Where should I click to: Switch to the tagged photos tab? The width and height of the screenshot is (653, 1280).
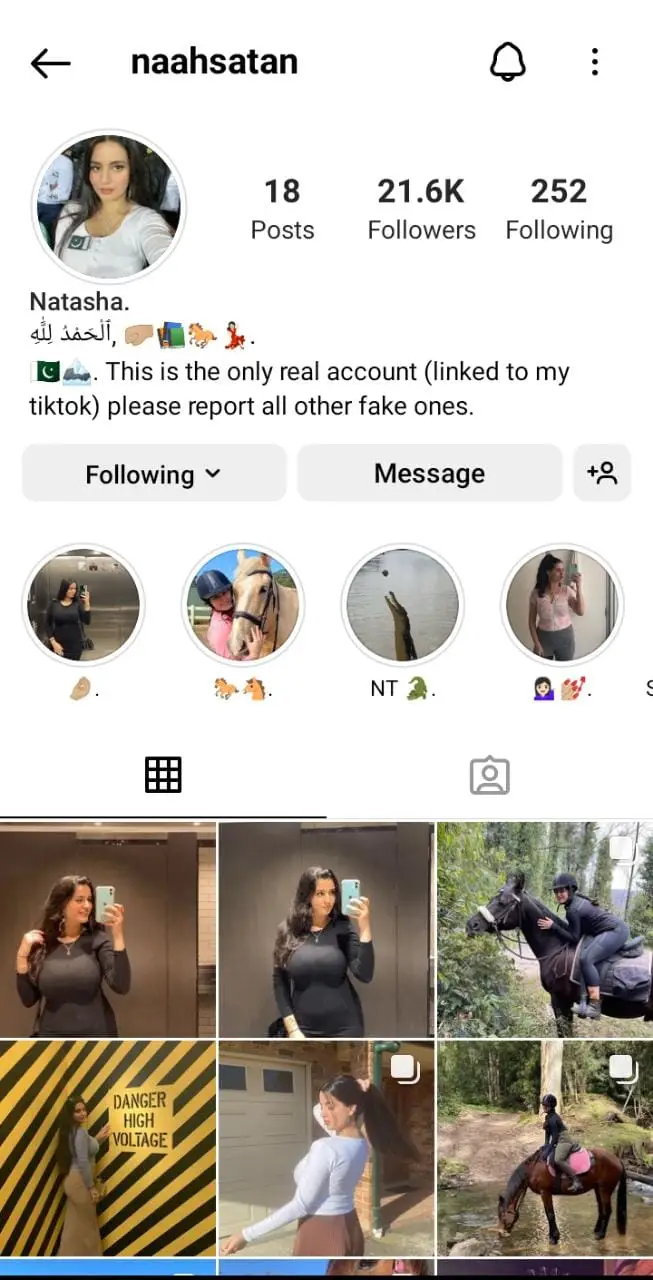(490, 775)
